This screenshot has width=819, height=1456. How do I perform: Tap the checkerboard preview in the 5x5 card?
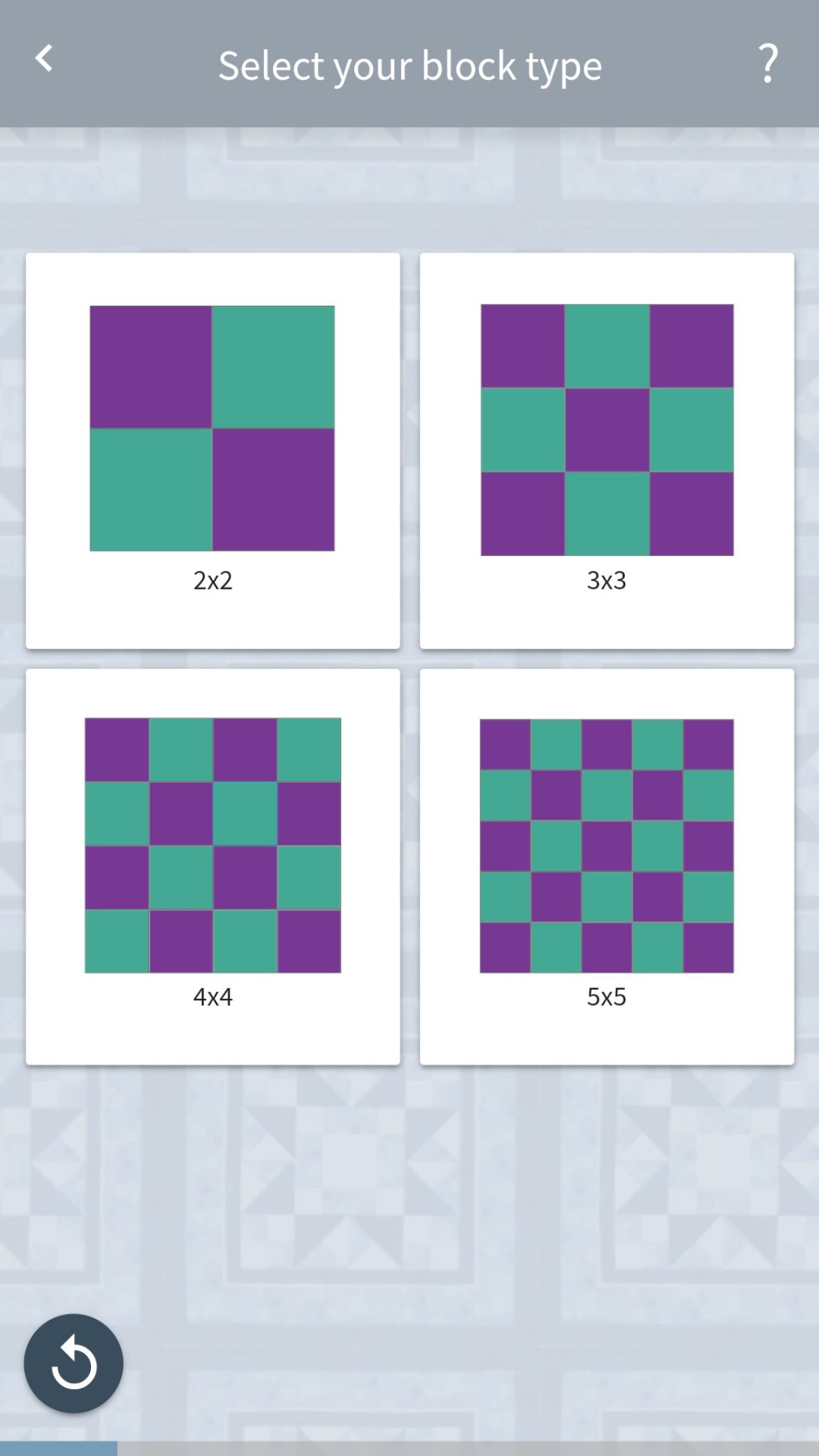coord(606,844)
